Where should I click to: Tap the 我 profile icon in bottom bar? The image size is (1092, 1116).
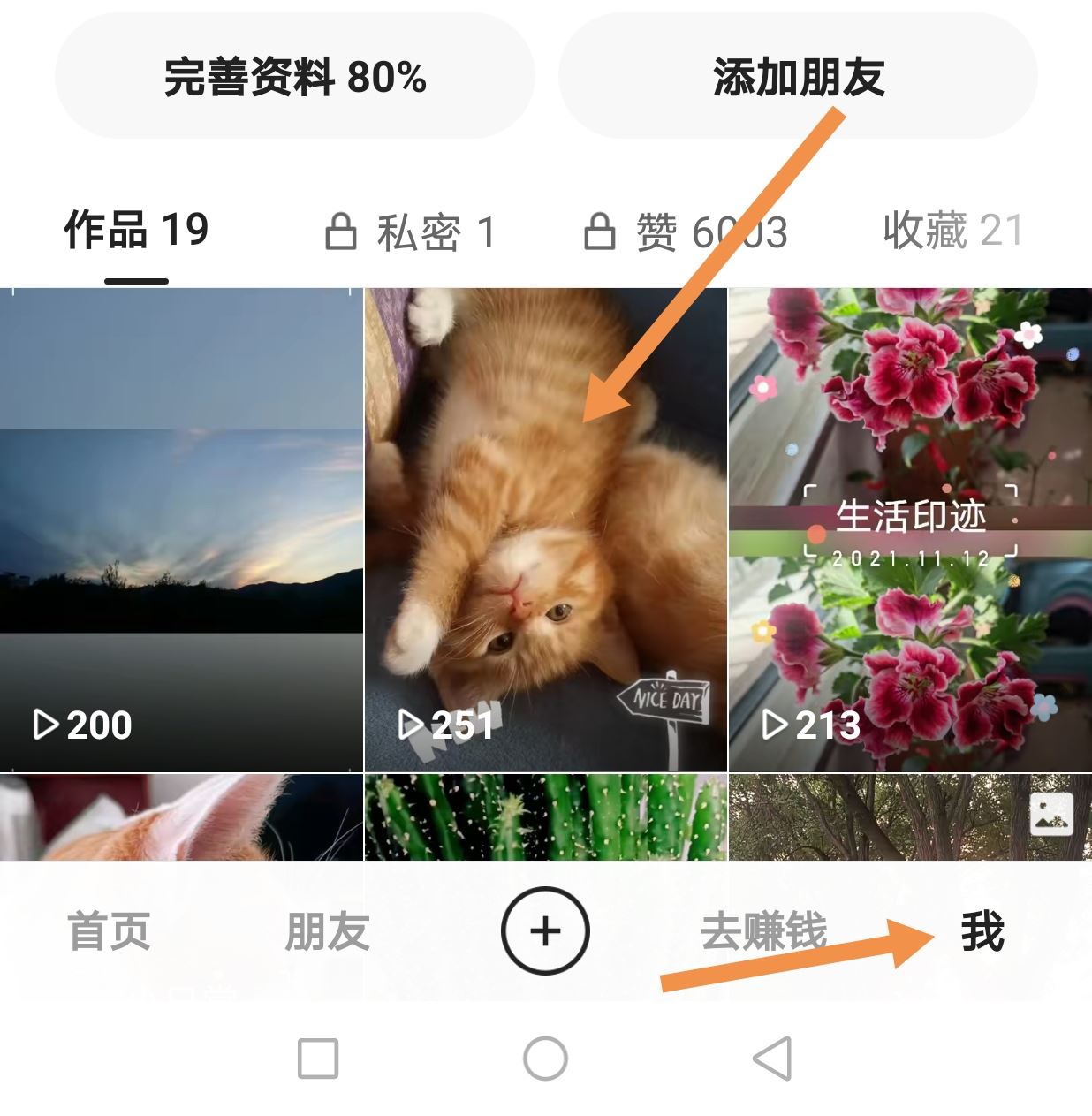983,932
